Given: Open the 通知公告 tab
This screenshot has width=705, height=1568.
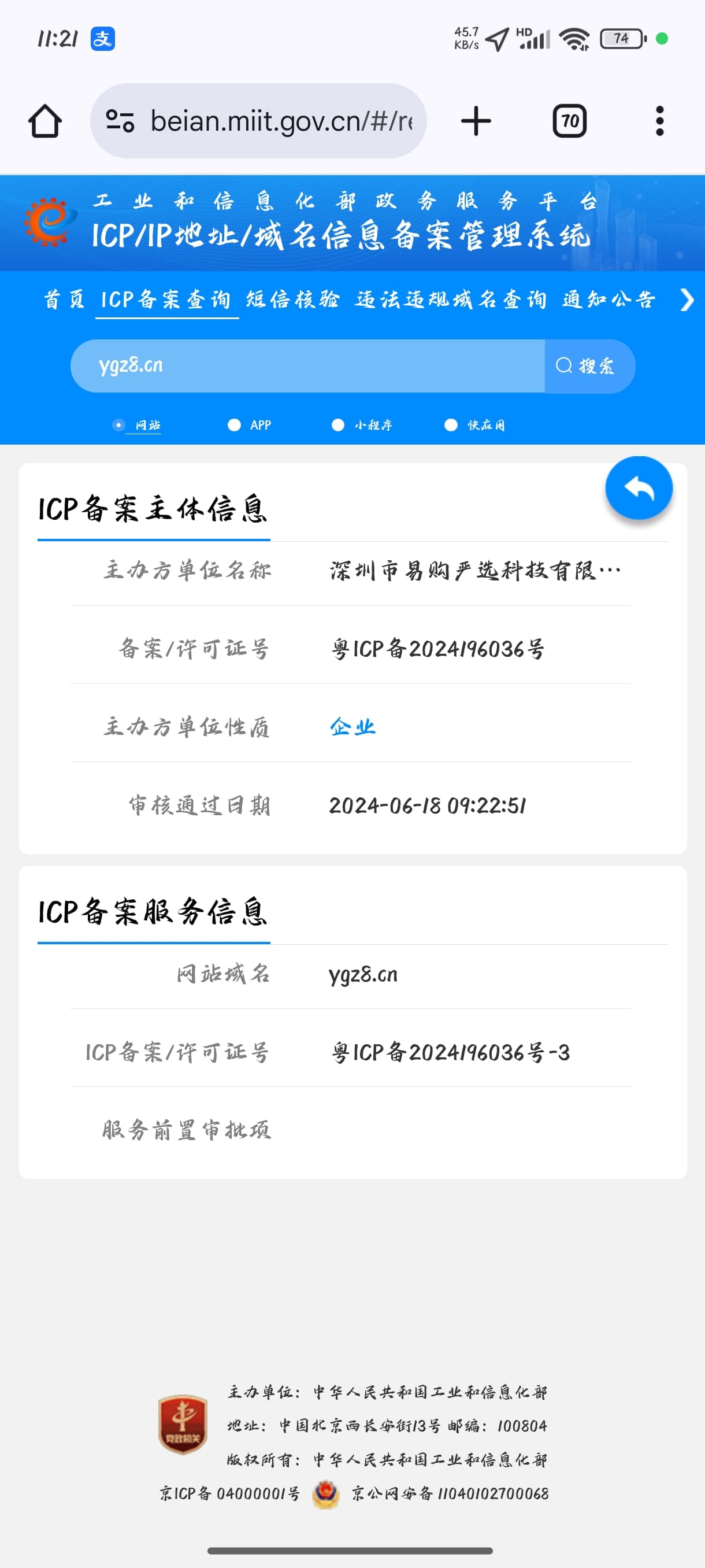Looking at the screenshot, I should click(x=609, y=299).
